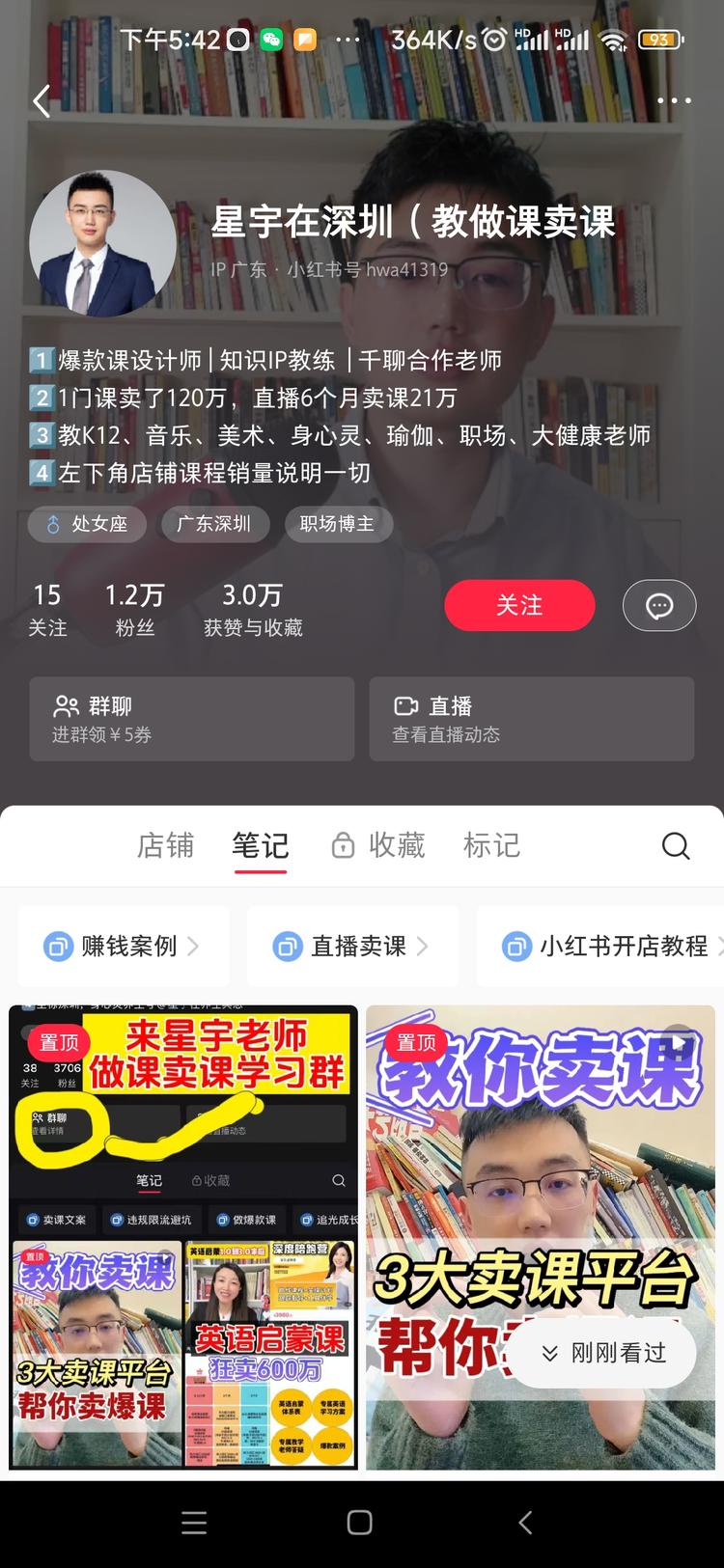Click the back arrow at top left
Image resolution: width=724 pixels, height=1568 pixels.
pos(41,100)
